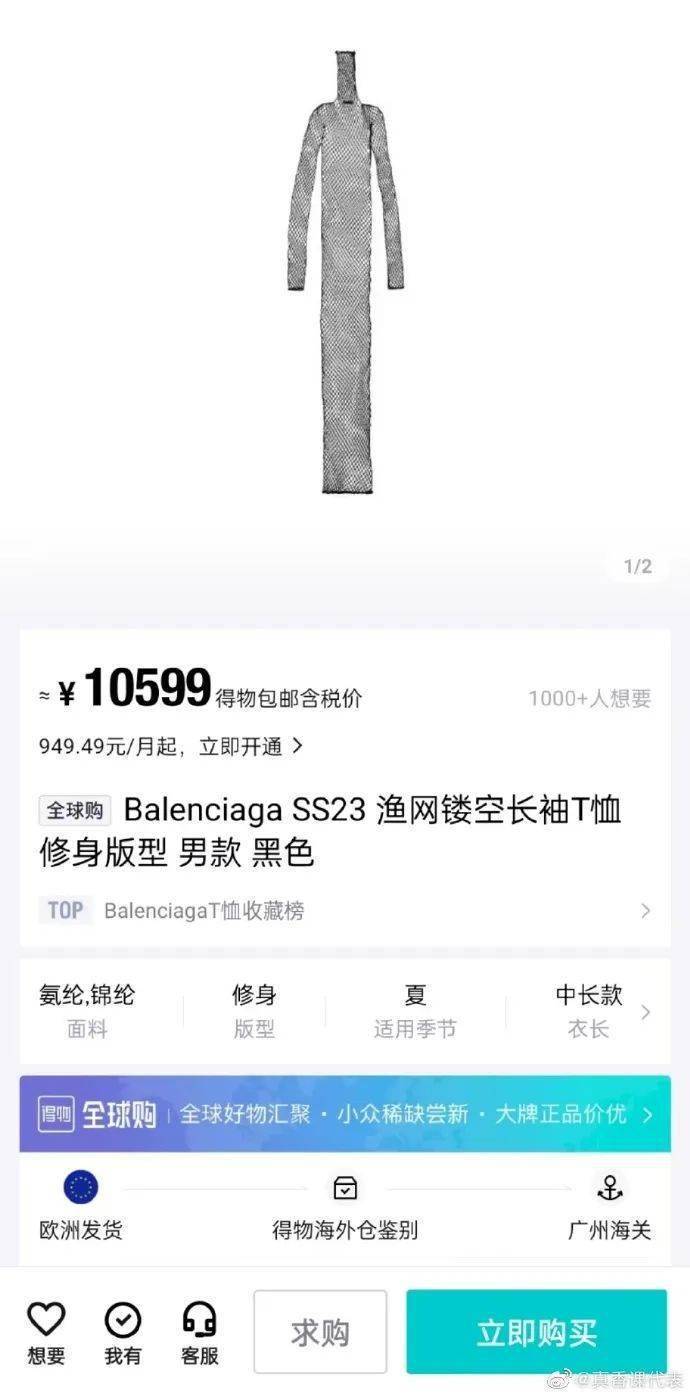
Task: Open the 全球购 banner
Action: [x=345, y=1114]
